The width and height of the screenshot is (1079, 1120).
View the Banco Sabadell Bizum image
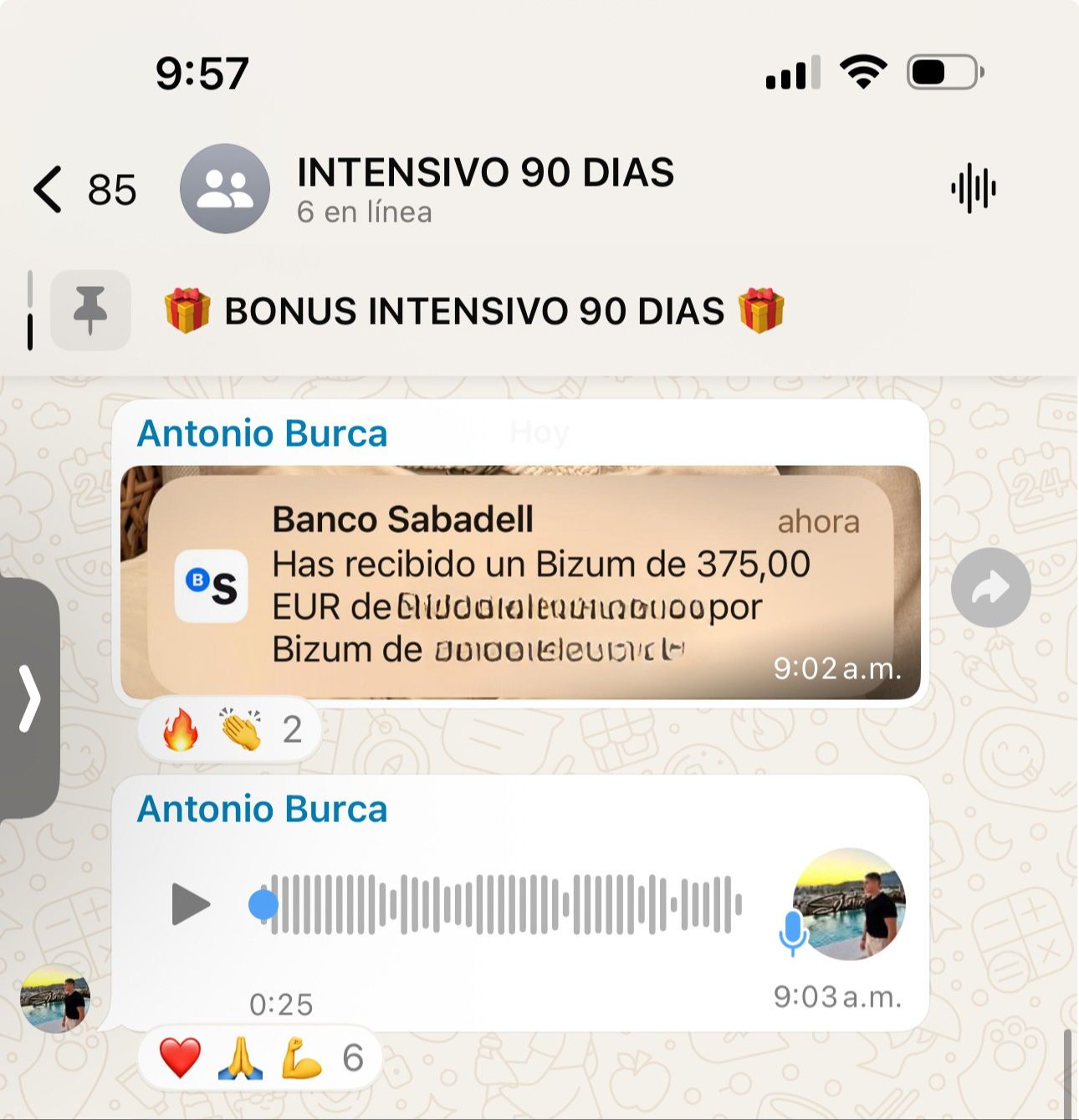pyautogui.click(x=520, y=582)
